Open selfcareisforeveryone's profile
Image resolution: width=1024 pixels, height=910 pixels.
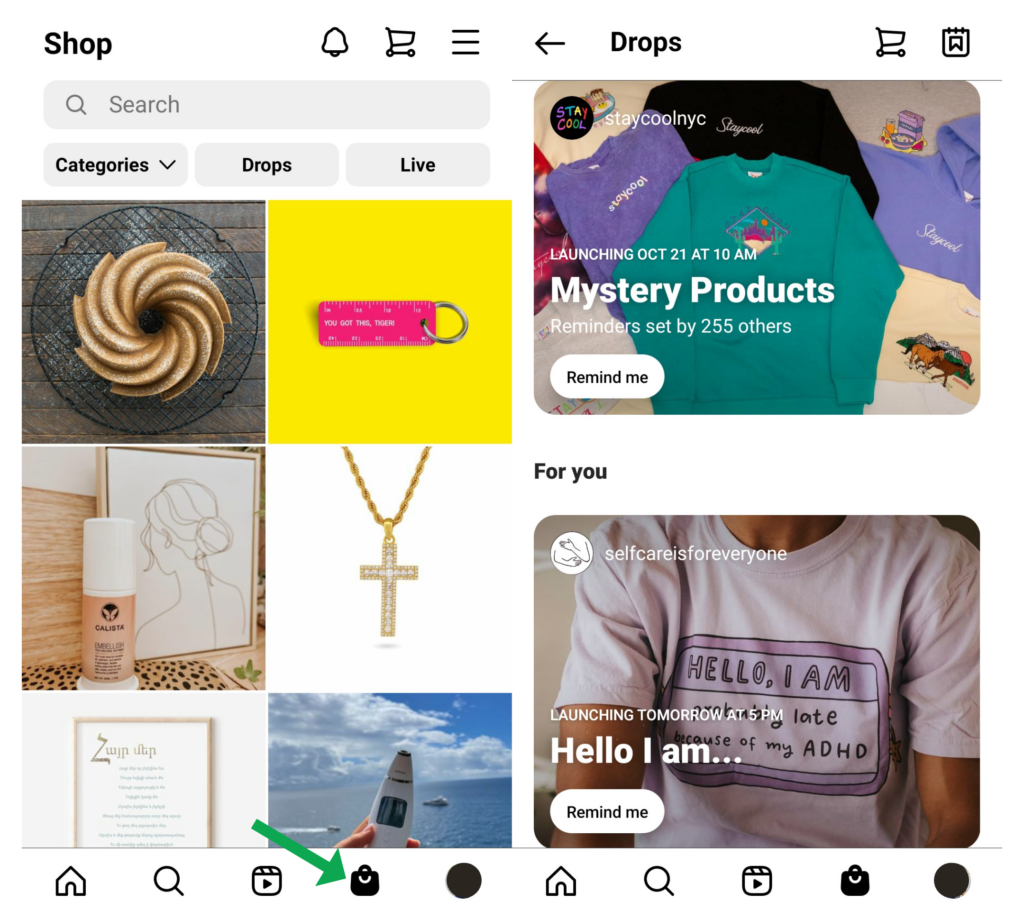(x=695, y=553)
